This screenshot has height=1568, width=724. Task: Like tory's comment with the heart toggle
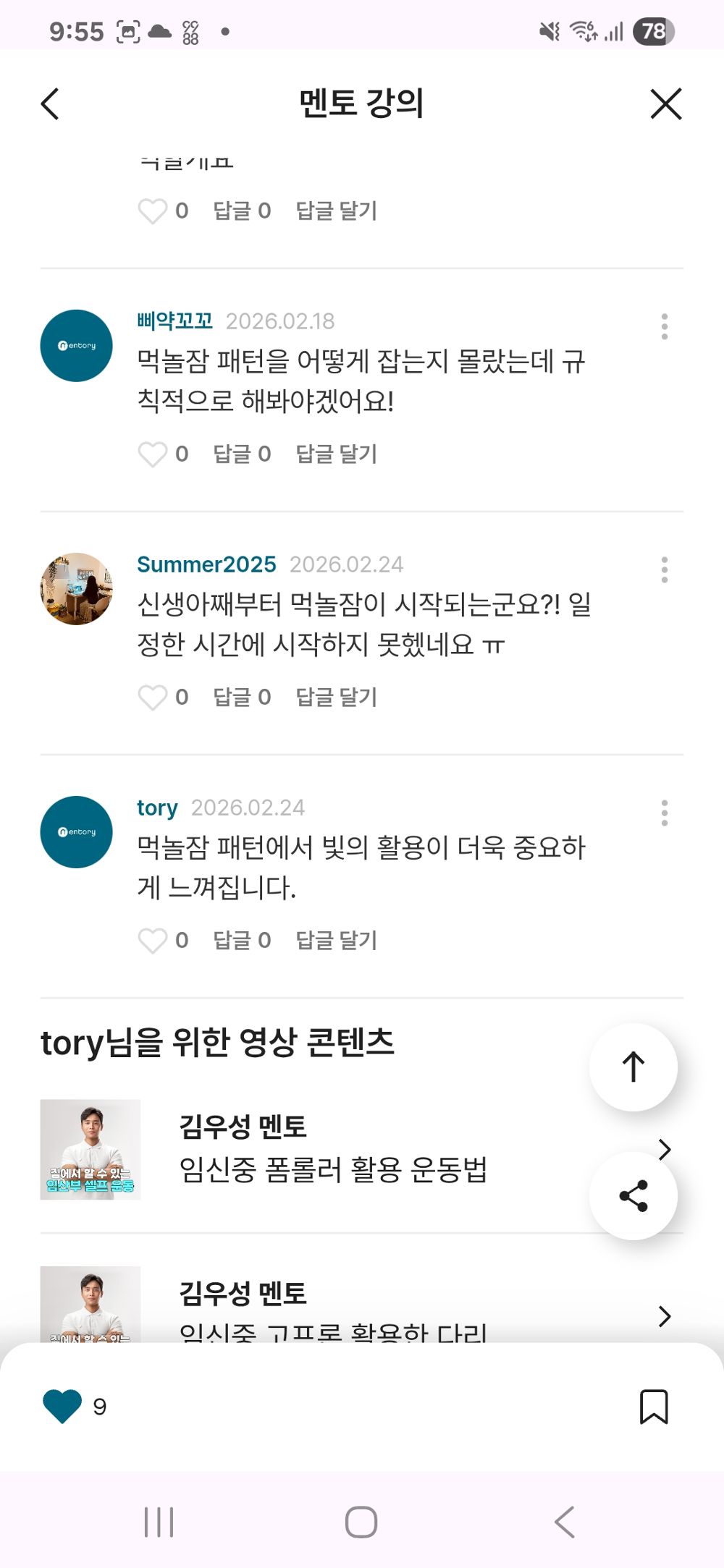(154, 939)
